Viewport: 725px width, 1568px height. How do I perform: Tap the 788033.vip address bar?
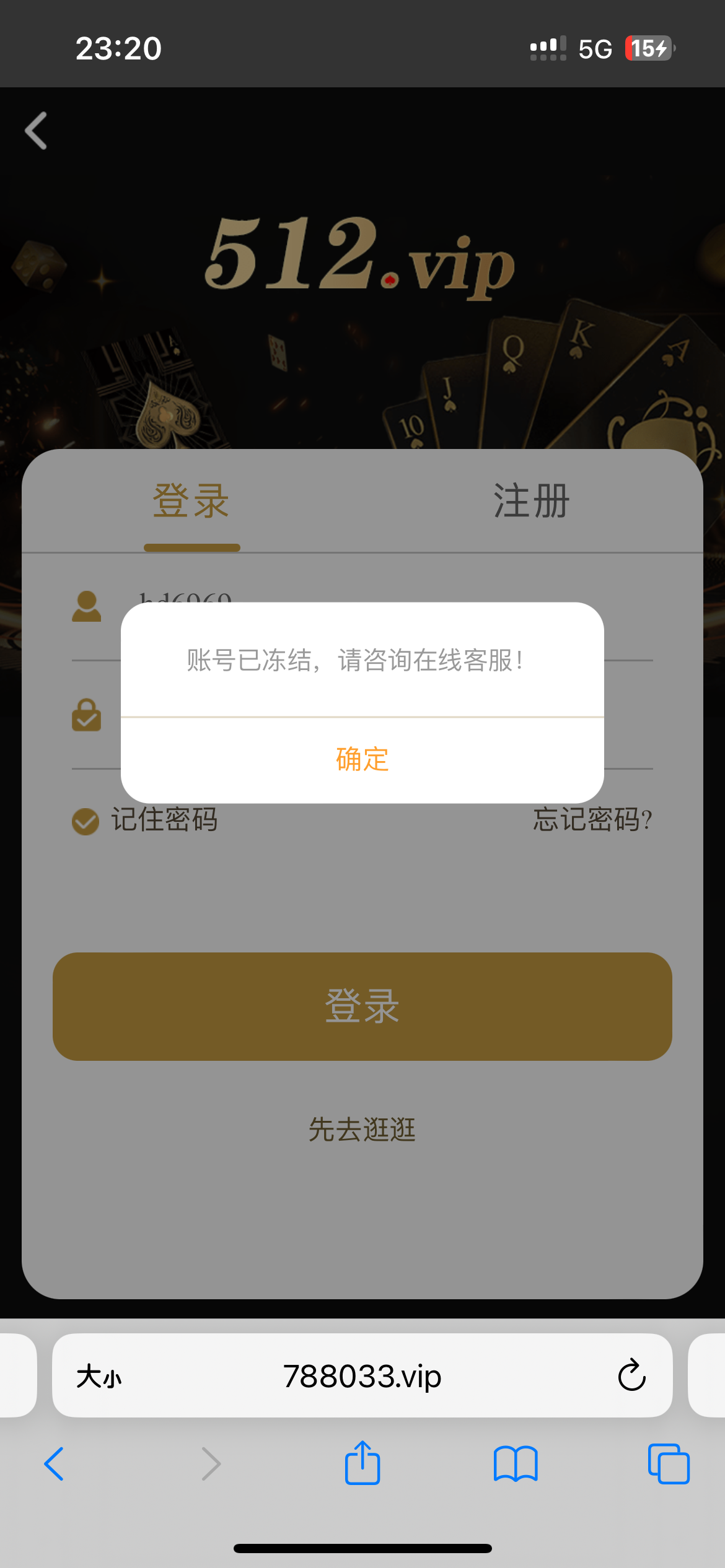tap(362, 1375)
